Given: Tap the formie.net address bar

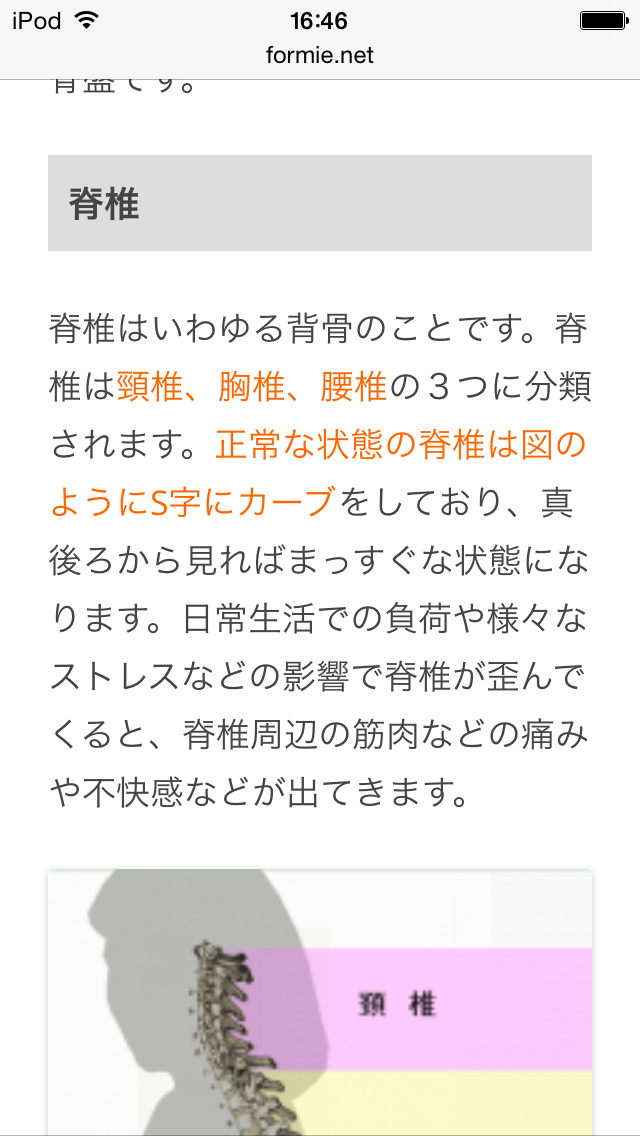Looking at the screenshot, I should (320, 55).
